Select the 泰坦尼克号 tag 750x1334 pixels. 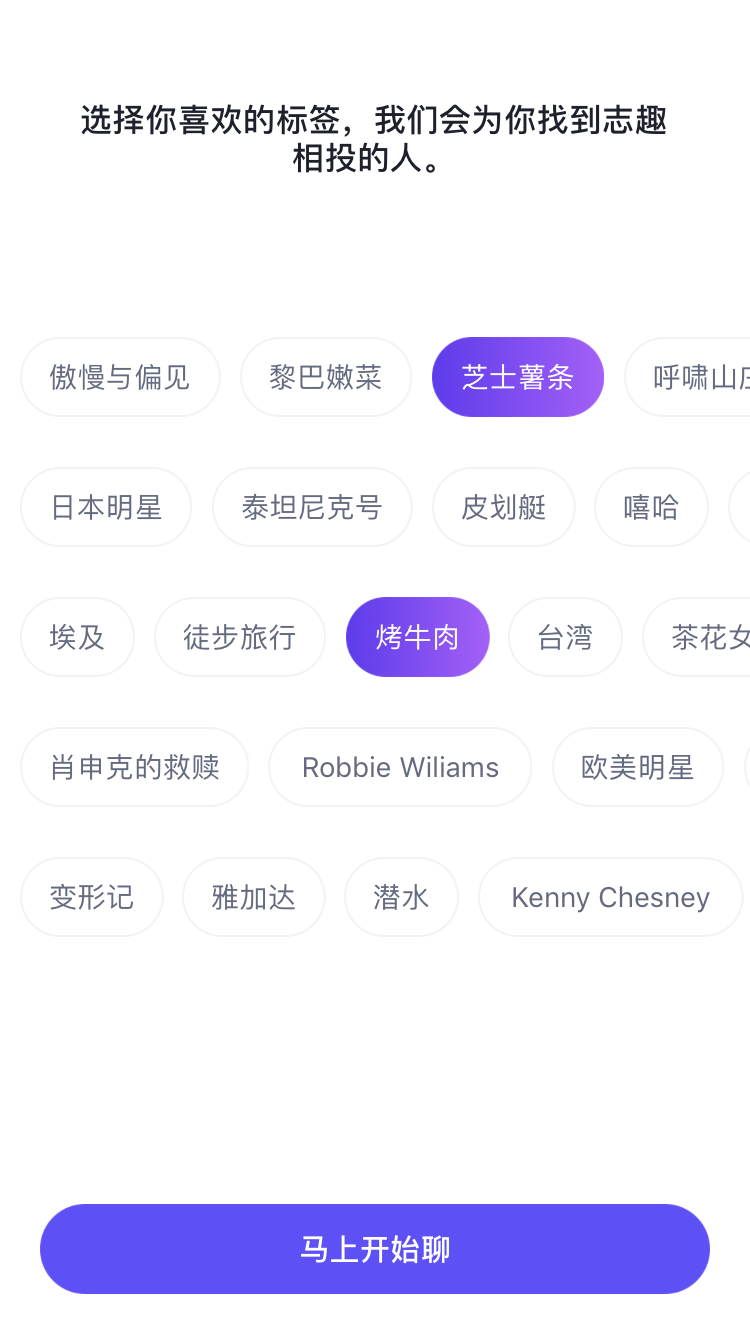pyautogui.click(x=312, y=507)
